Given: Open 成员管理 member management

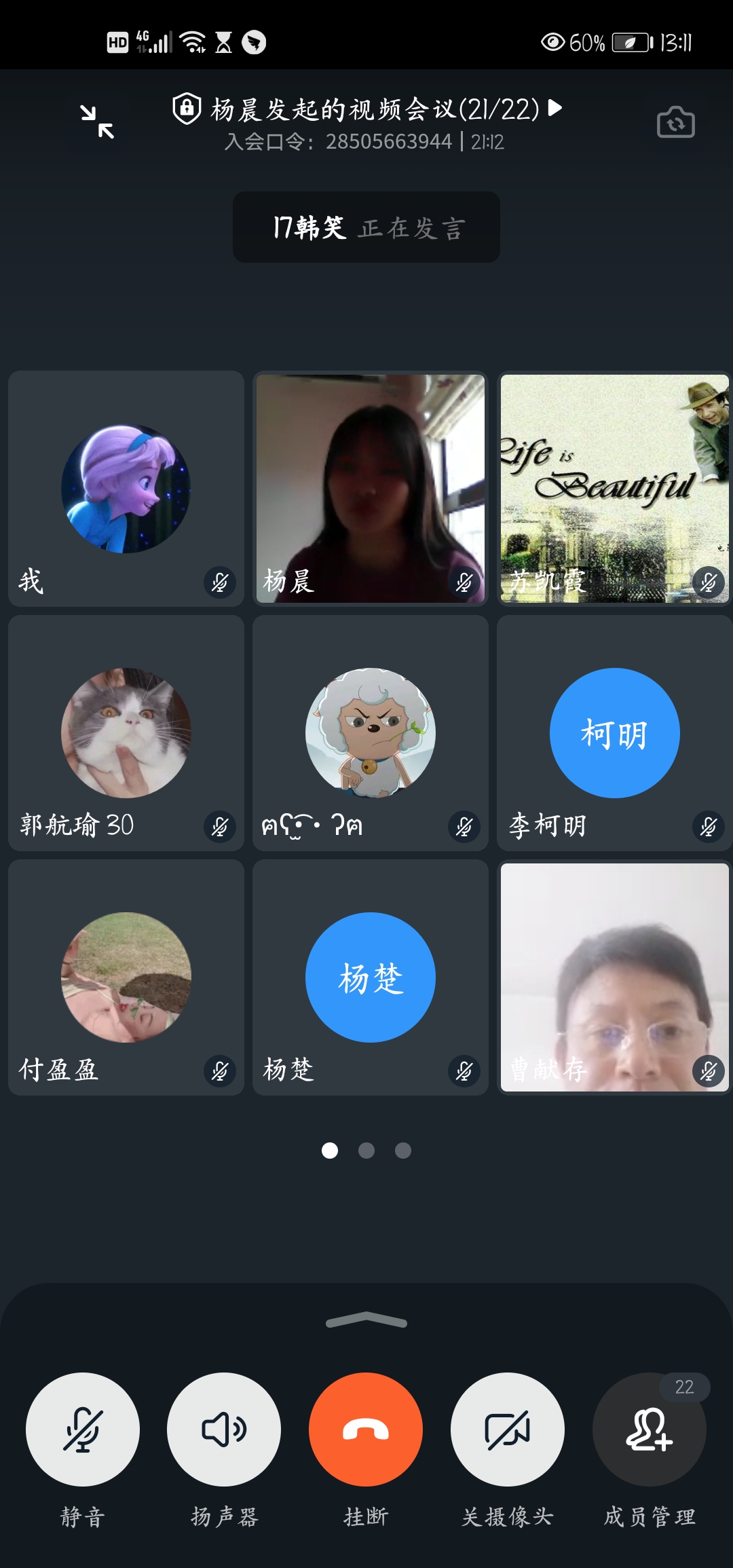Looking at the screenshot, I should pyautogui.click(x=650, y=1430).
